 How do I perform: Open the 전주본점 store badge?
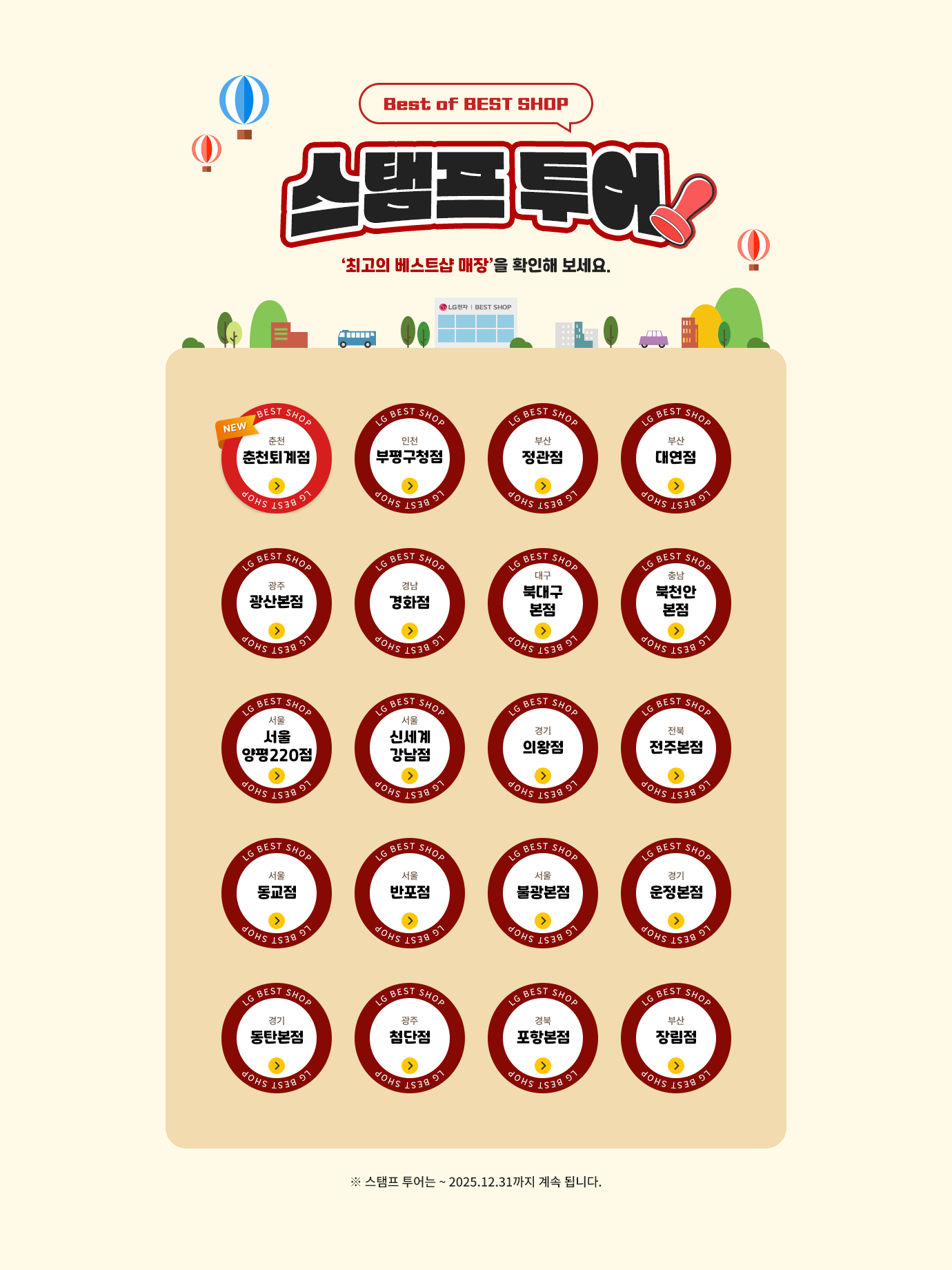pyautogui.click(x=676, y=748)
